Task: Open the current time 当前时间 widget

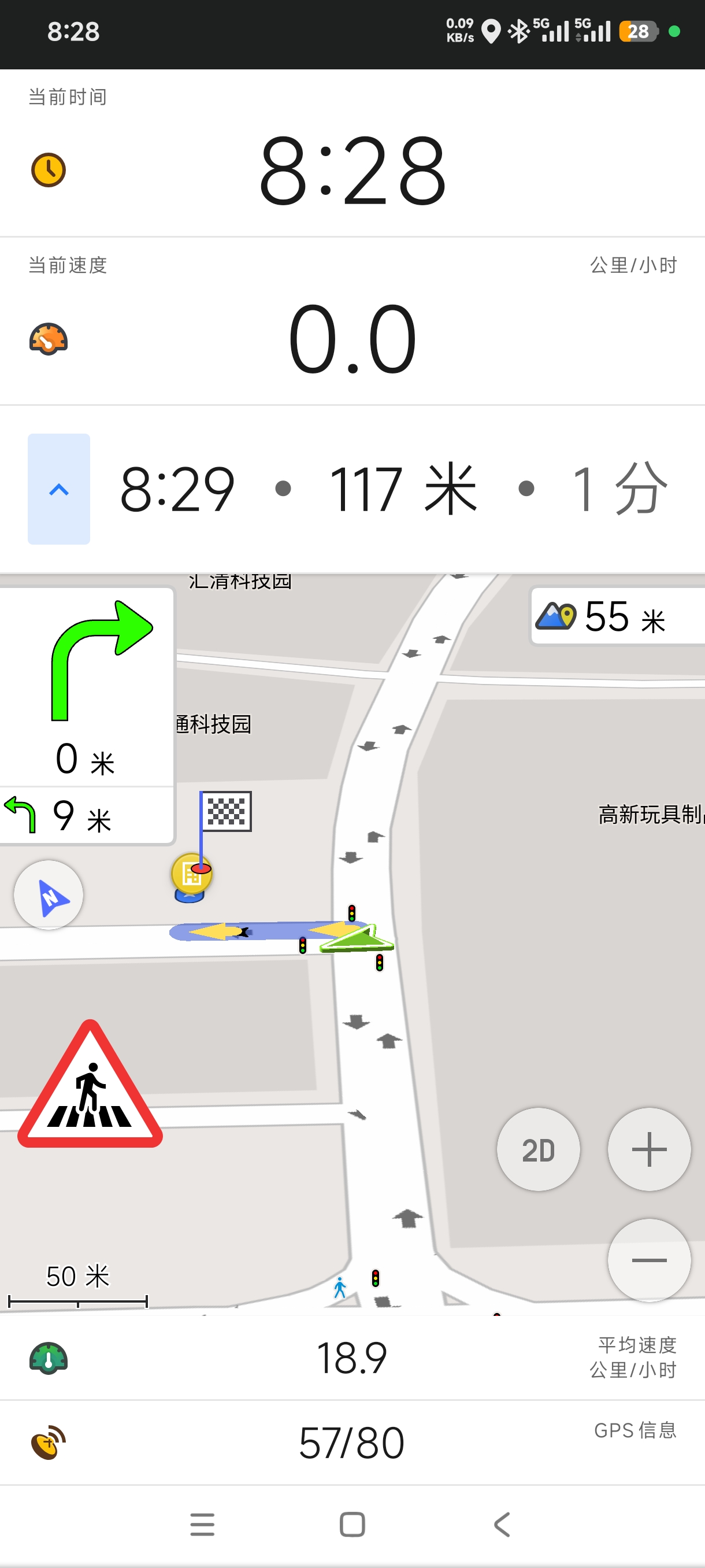Action: click(352, 154)
